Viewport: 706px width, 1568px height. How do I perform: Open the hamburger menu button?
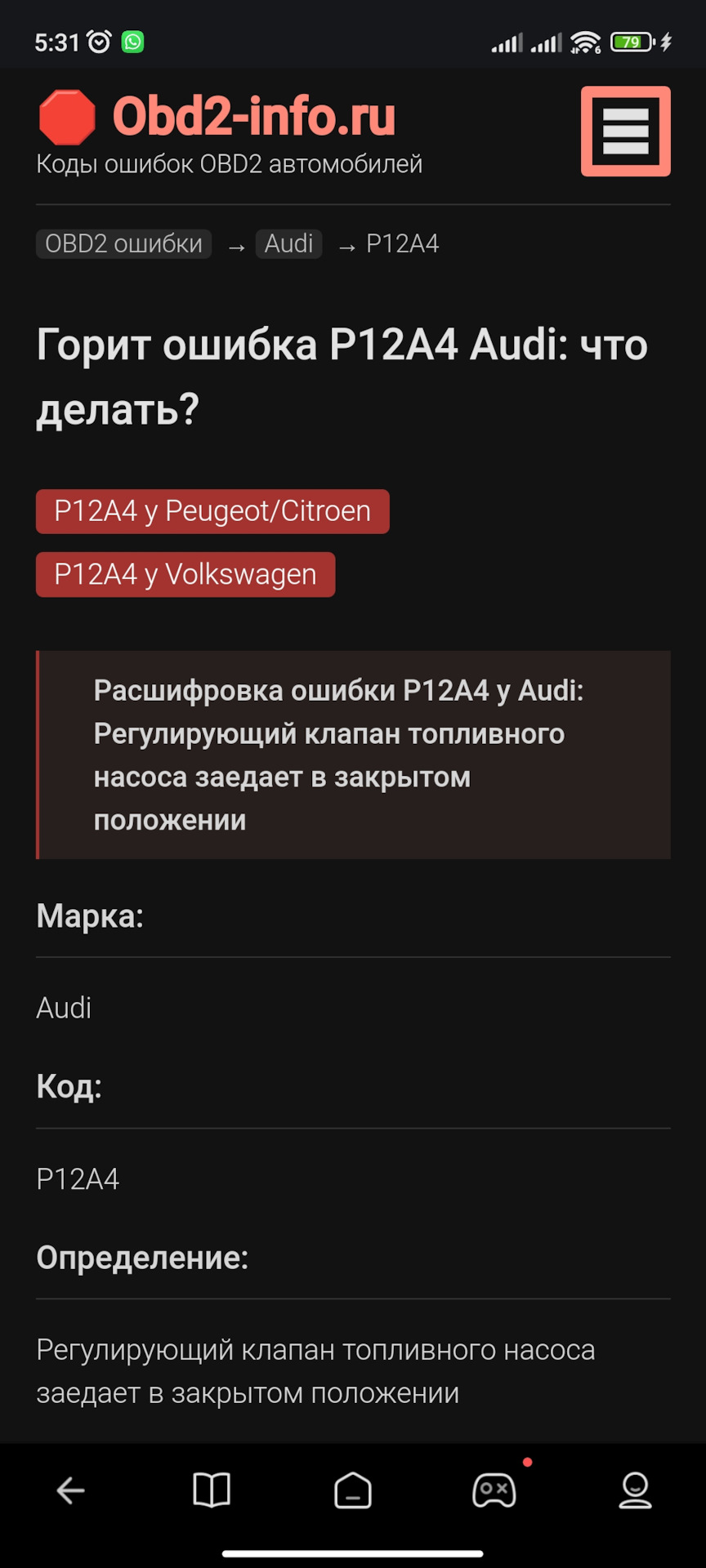click(x=625, y=131)
